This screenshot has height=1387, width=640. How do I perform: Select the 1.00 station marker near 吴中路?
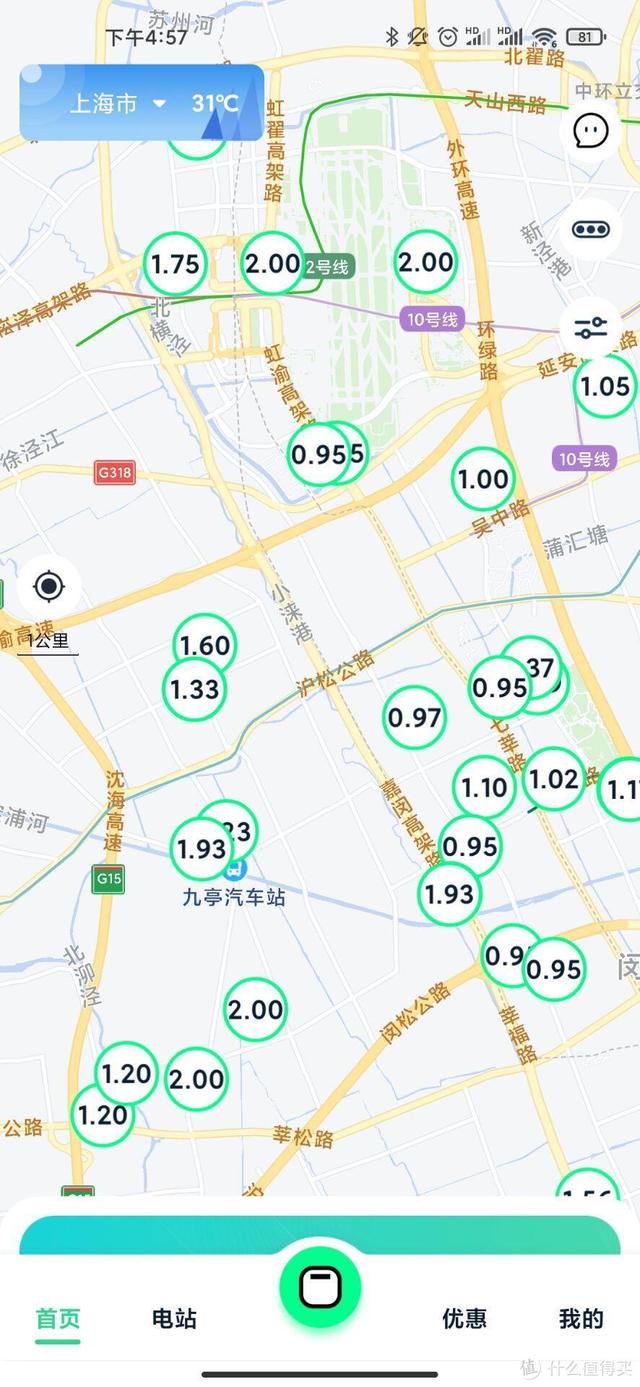pyautogui.click(x=483, y=479)
